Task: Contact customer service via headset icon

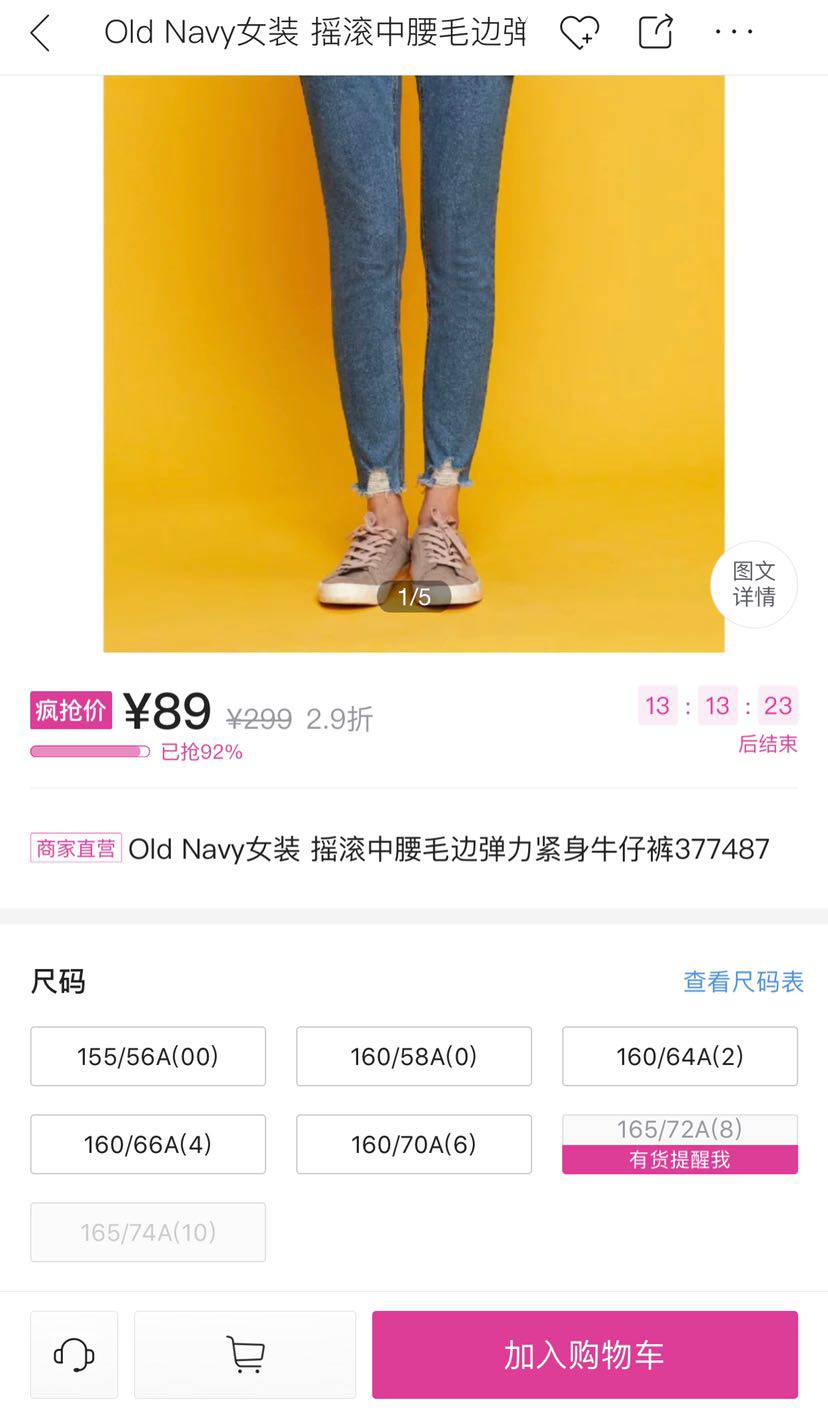Action: point(74,1355)
